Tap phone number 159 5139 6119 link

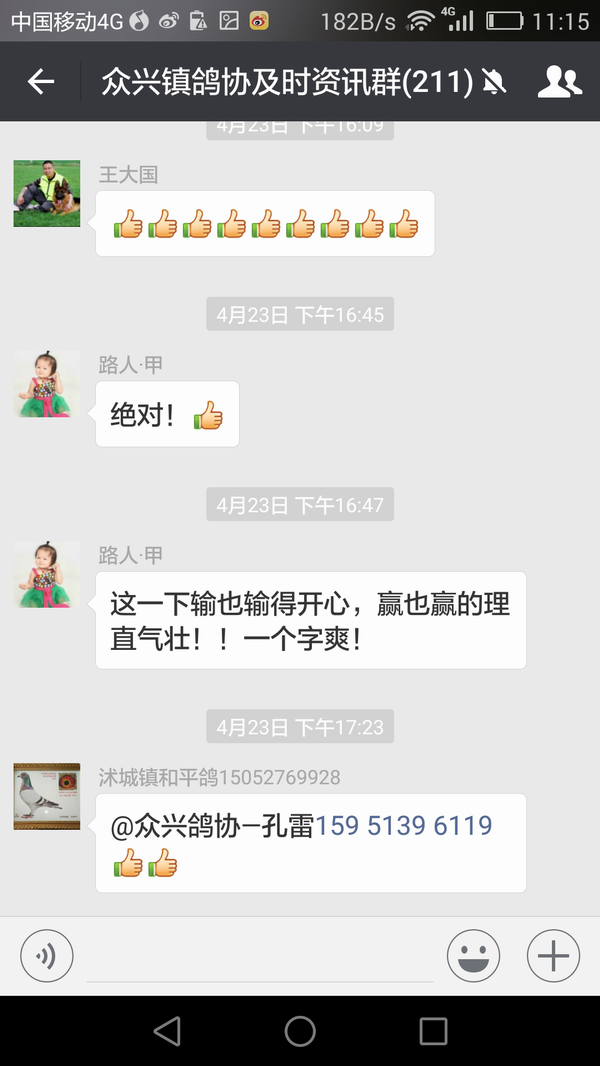point(404,826)
